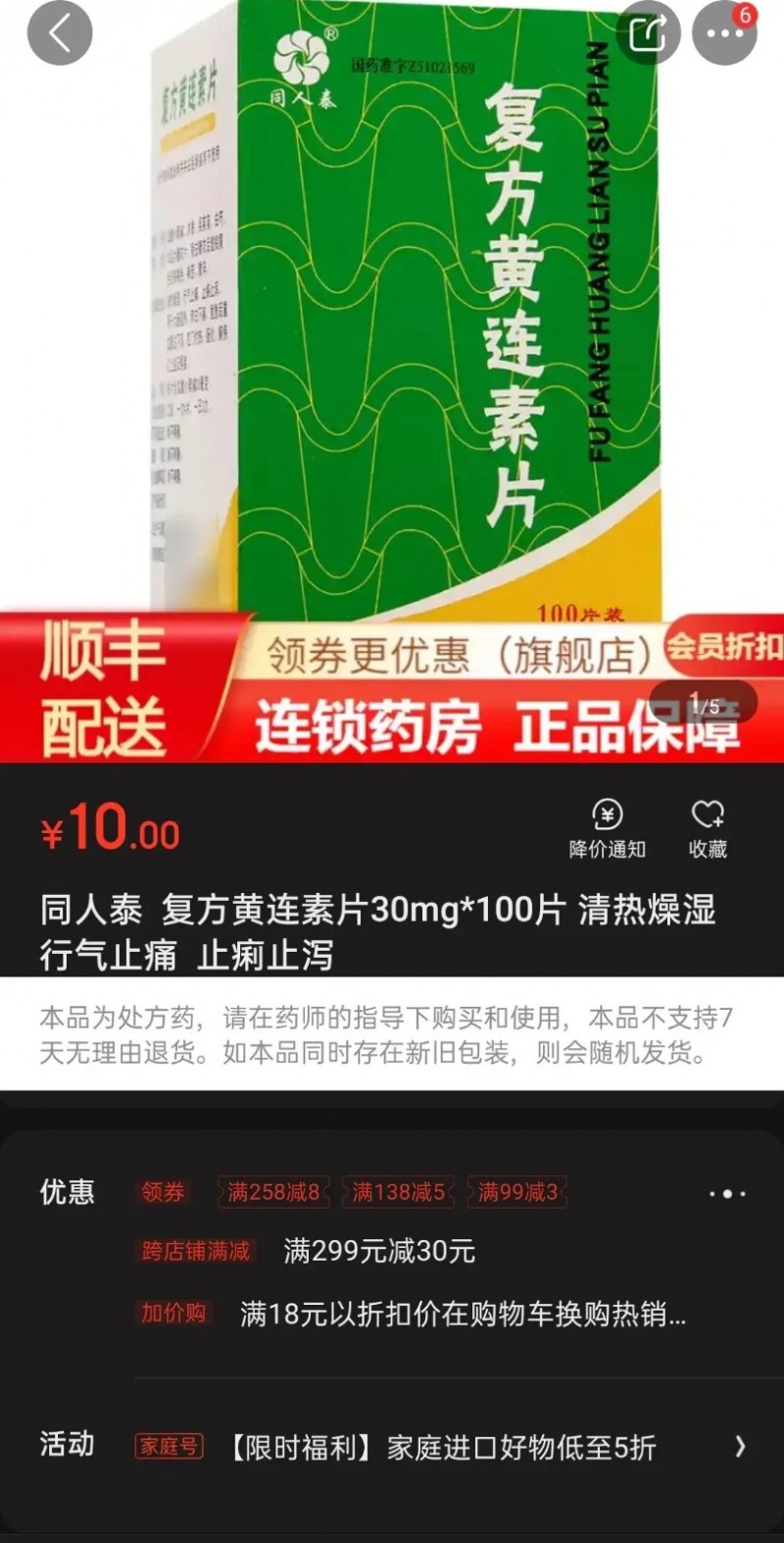
Task: Expand the 优惠 section's more dots
Action: (727, 1193)
